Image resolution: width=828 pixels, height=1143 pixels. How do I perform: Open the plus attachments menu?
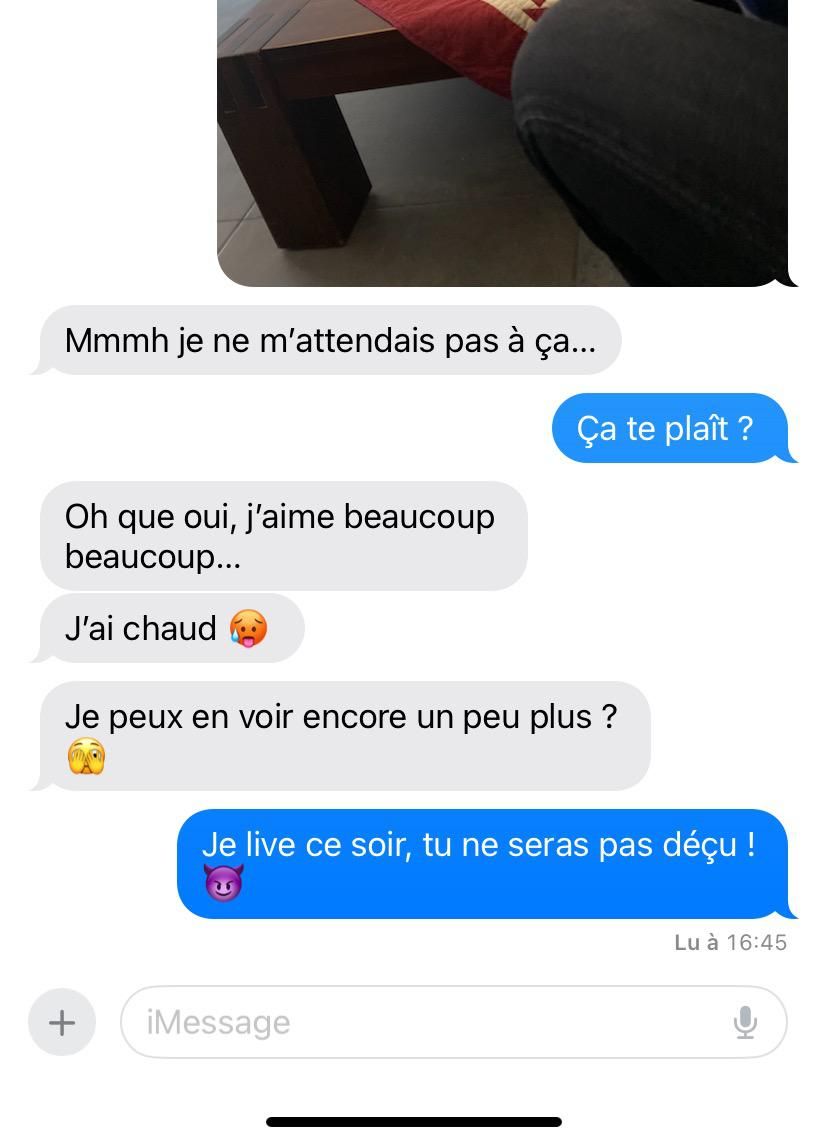tap(62, 1022)
